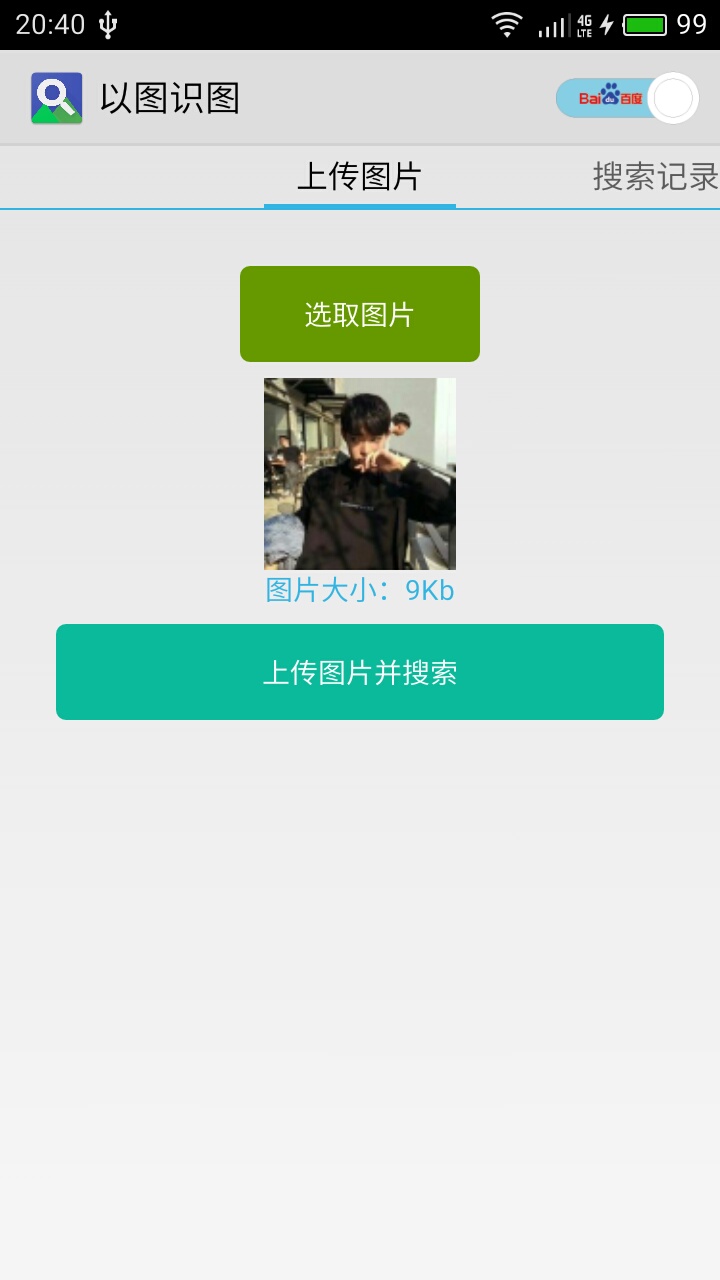Toggle the Baidu search engine switch
The width and height of the screenshot is (720, 1280).
[627, 98]
